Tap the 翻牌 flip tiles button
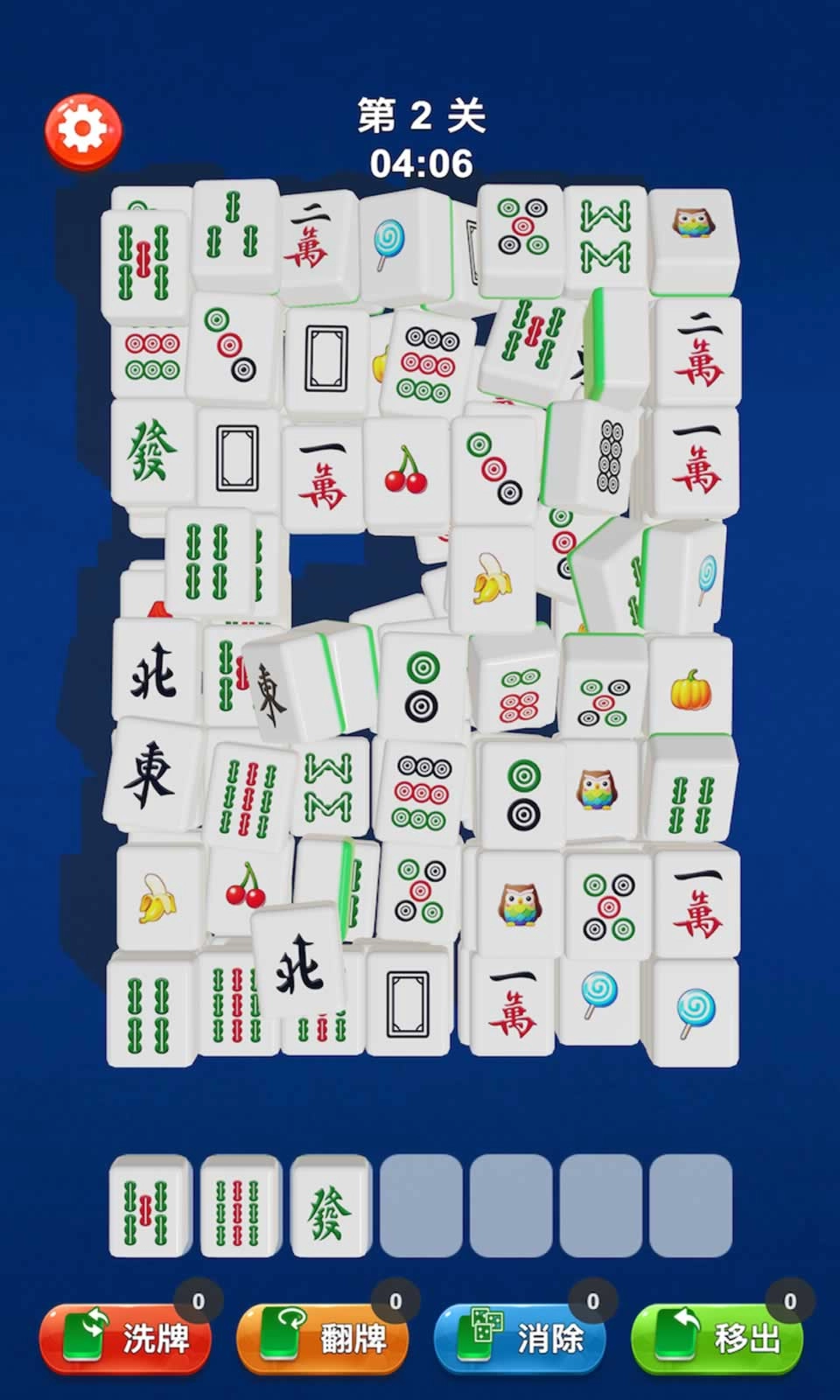 323,1337
